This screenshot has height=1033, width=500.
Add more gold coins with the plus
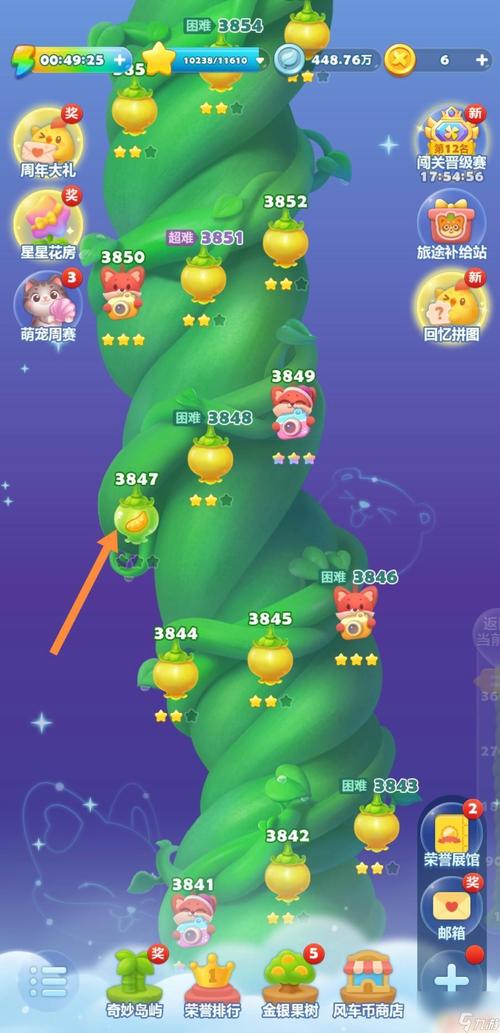482,60
